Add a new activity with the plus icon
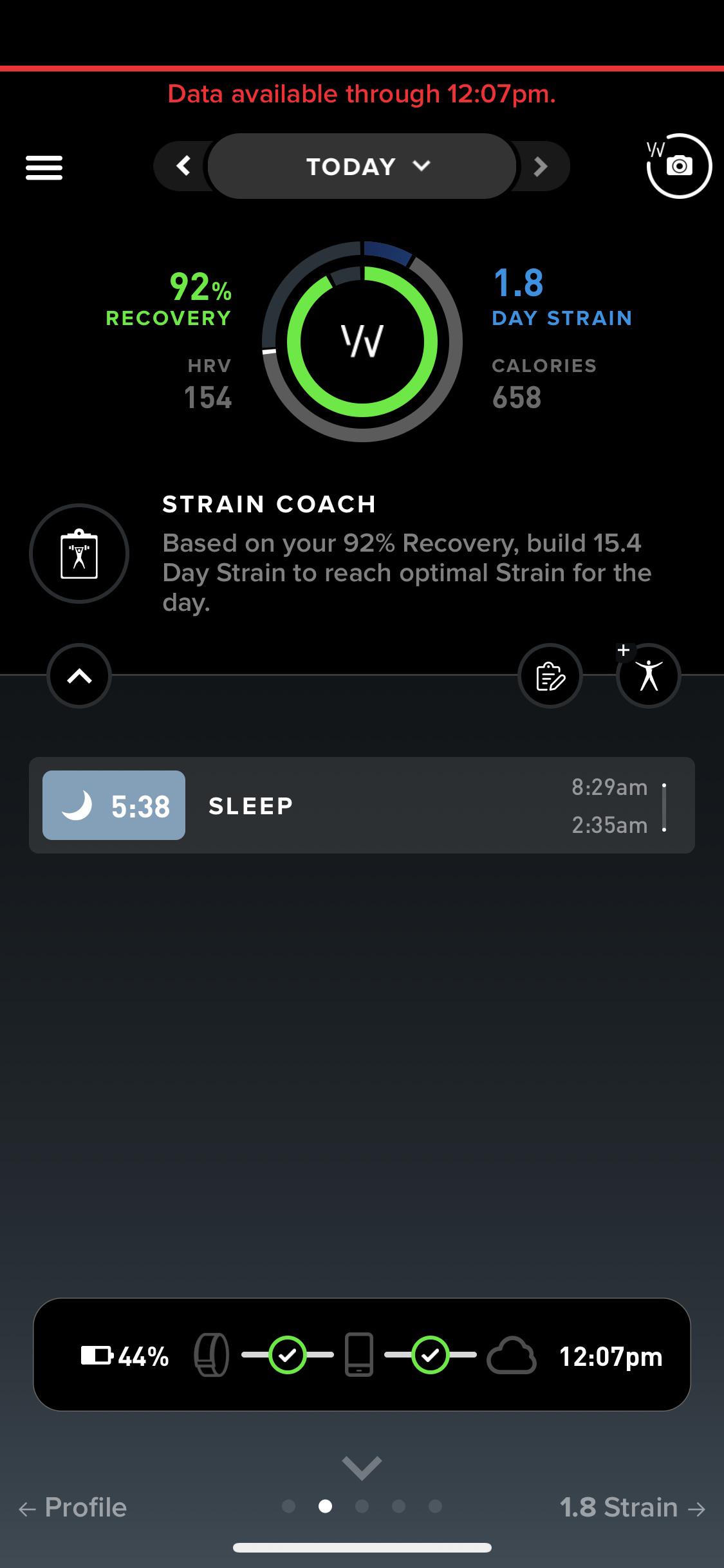This screenshot has width=724, height=1568. point(647,675)
